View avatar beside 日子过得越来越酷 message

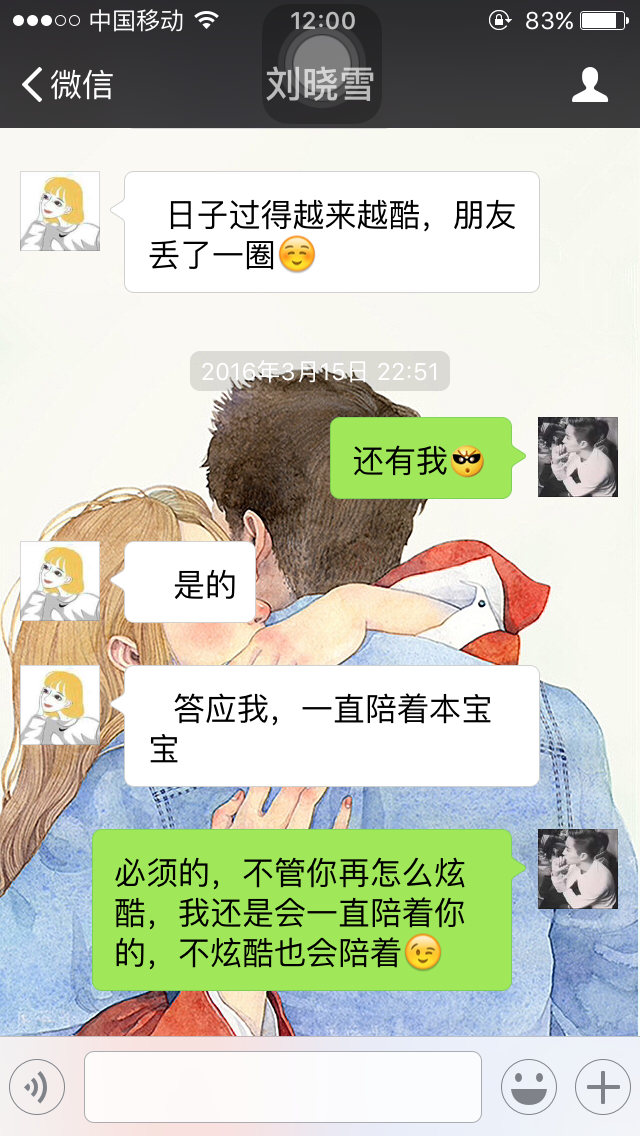click(x=60, y=211)
